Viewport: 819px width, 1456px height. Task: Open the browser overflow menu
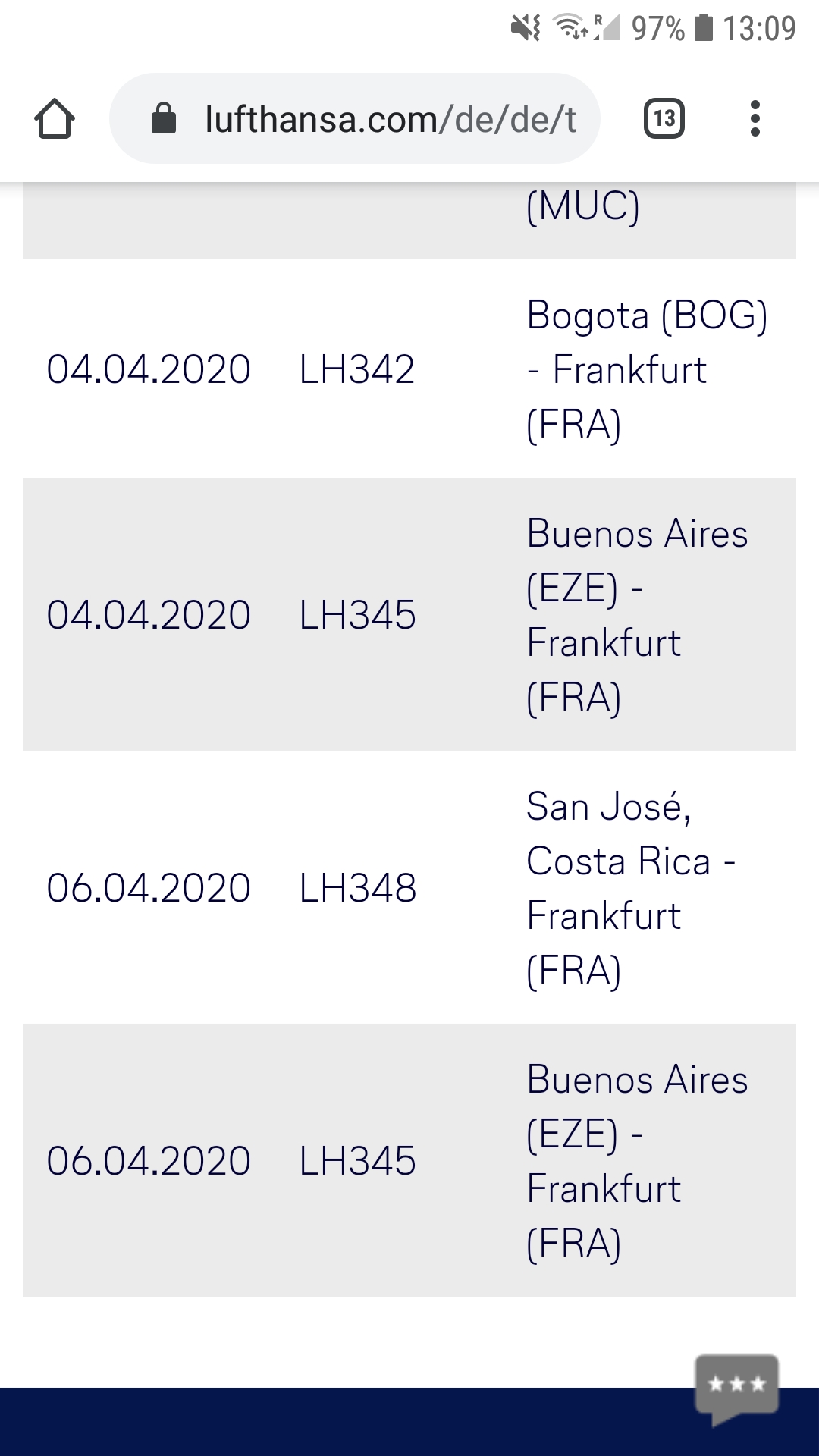[755, 118]
